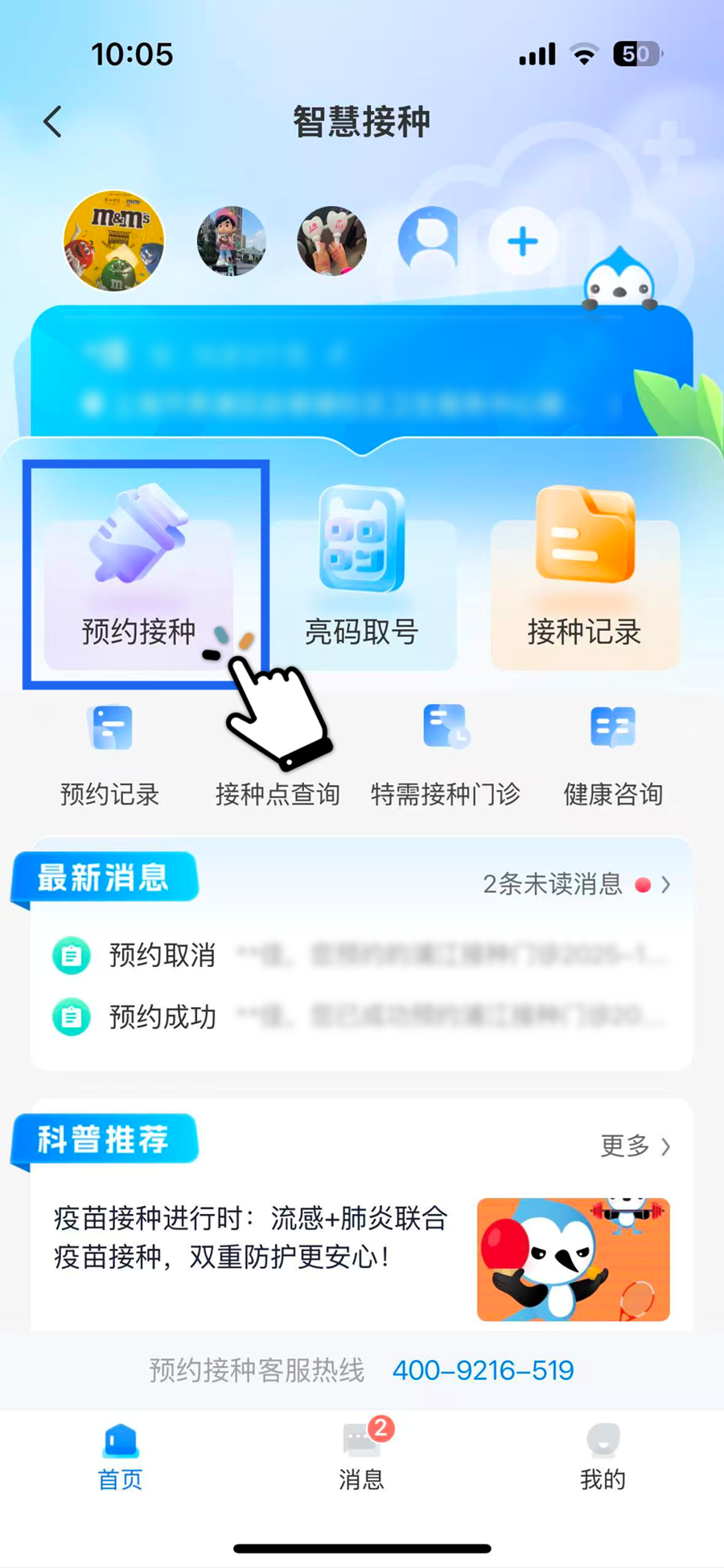The height and width of the screenshot is (1568, 724).
Task: Select the M&M's avatar profile
Action: (113, 241)
